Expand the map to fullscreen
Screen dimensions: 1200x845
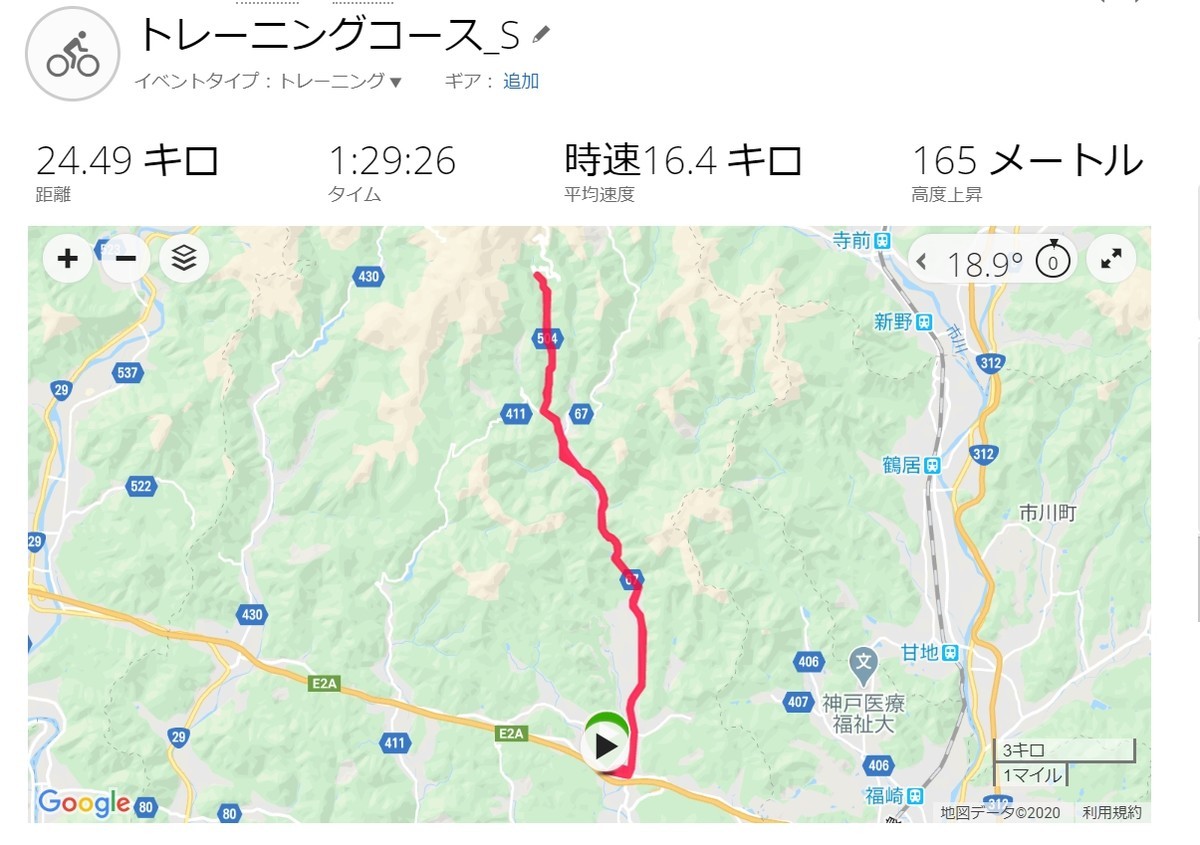[x=1111, y=260]
